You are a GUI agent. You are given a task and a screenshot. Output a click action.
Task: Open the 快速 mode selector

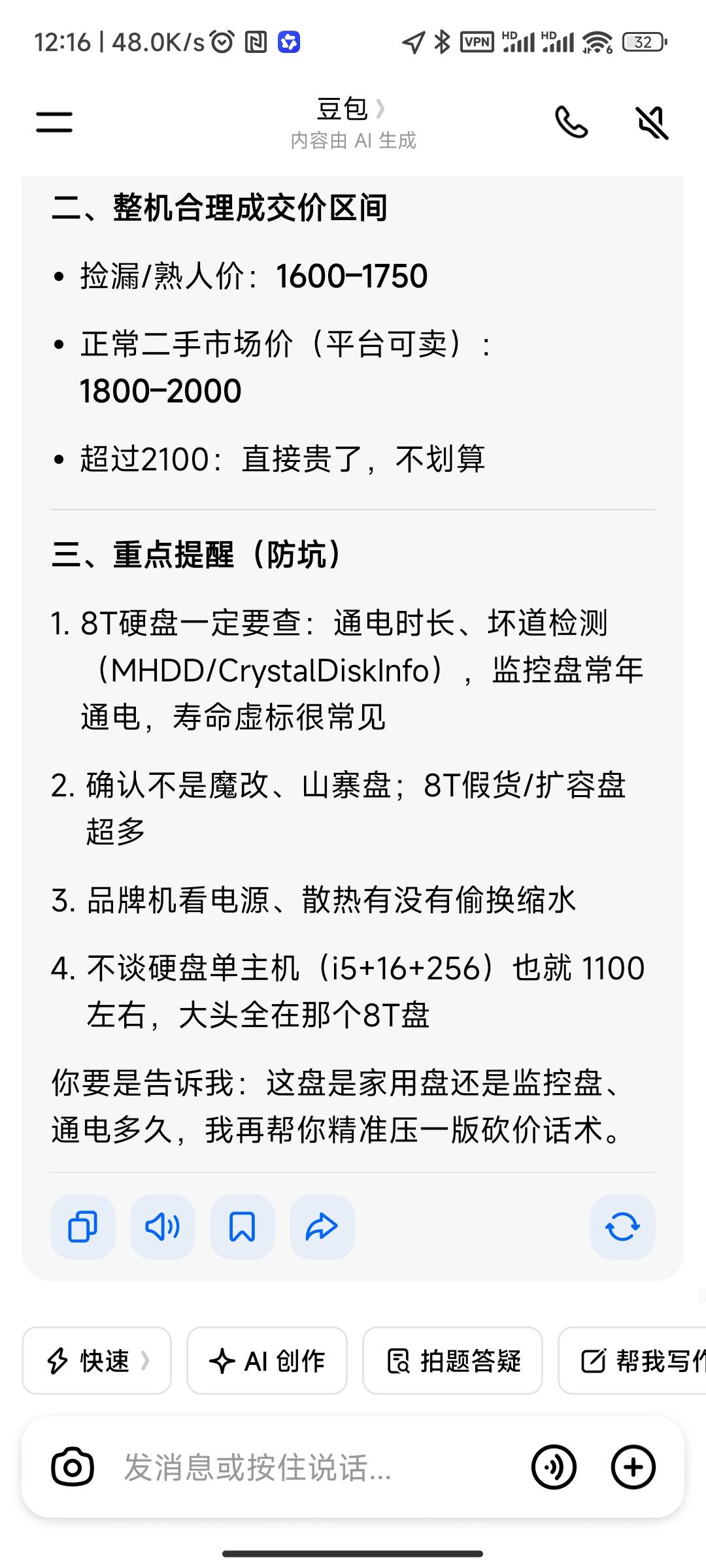click(x=97, y=1361)
